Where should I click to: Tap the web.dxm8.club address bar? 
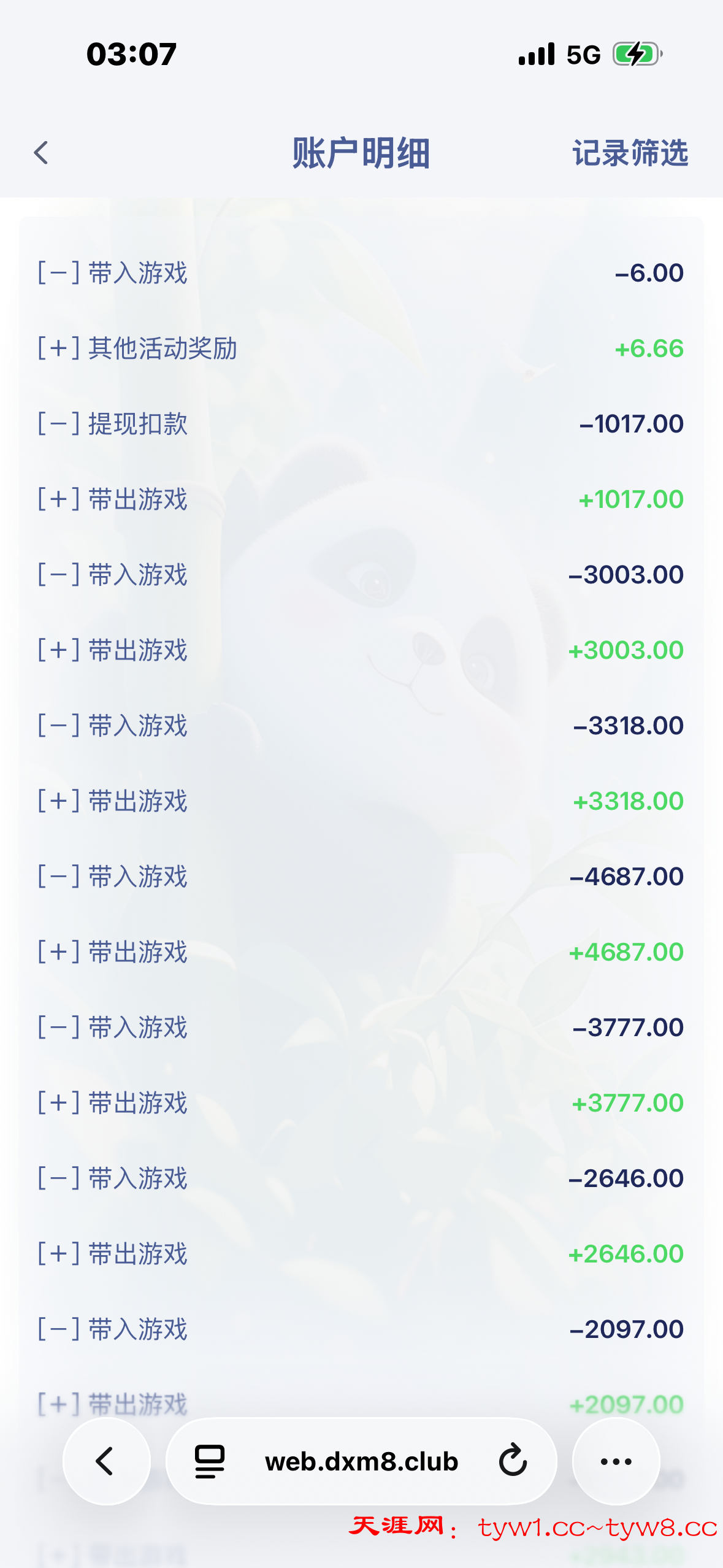tap(361, 1461)
